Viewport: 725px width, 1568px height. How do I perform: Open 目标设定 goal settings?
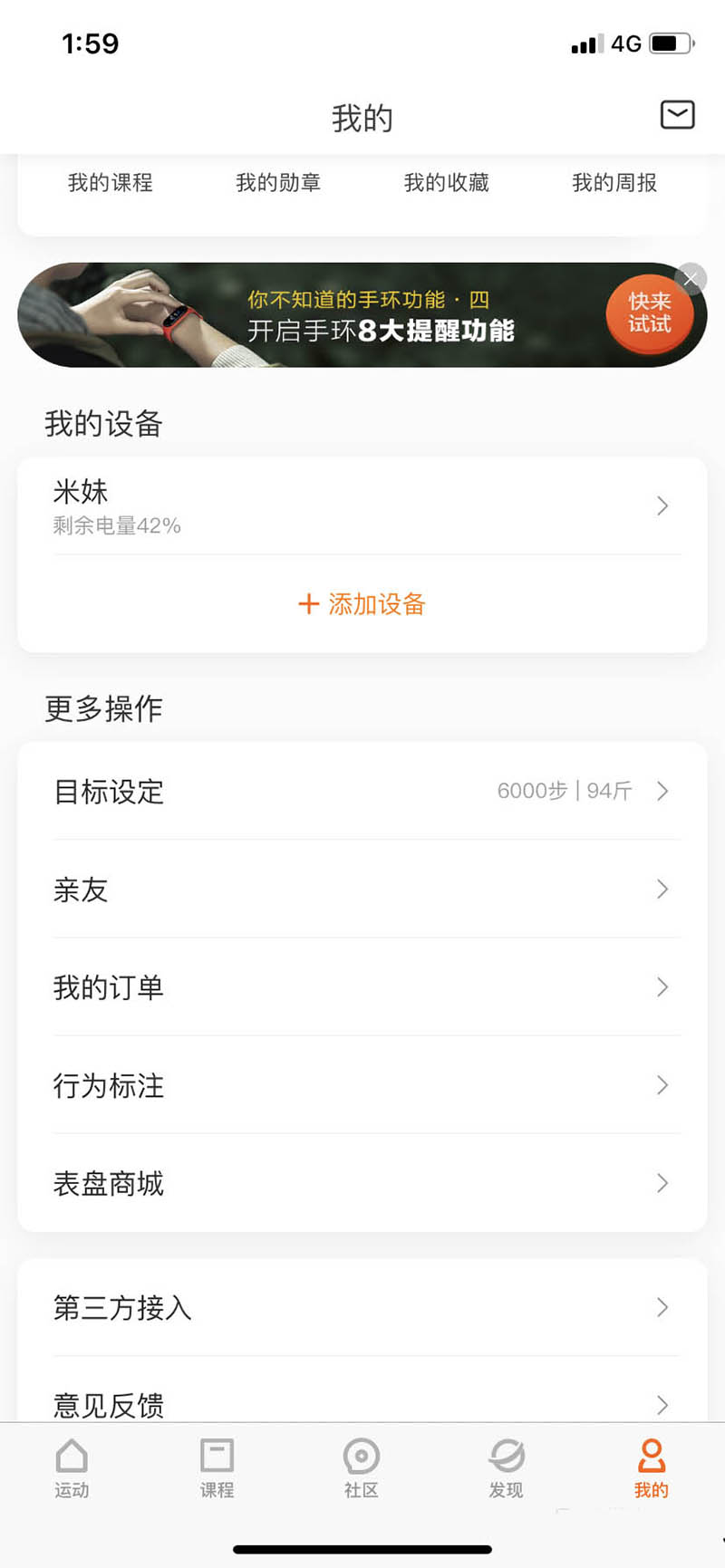point(362,792)
